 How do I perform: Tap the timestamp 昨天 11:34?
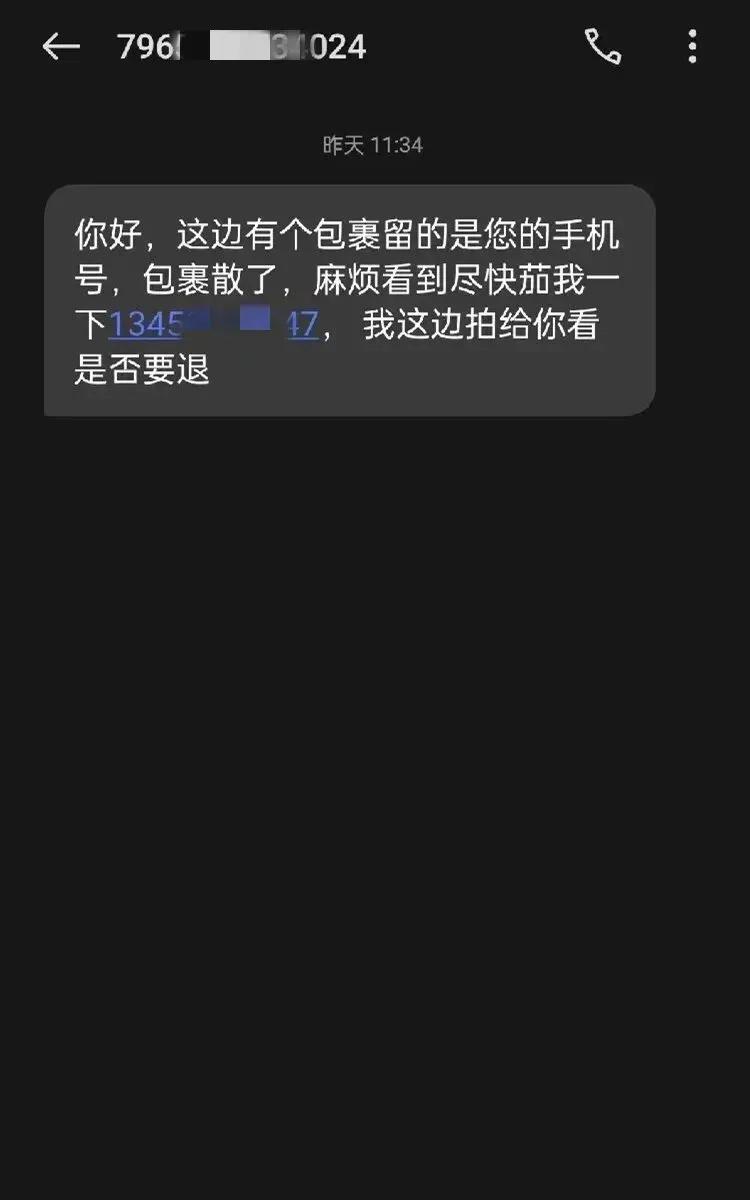(375, 144)
